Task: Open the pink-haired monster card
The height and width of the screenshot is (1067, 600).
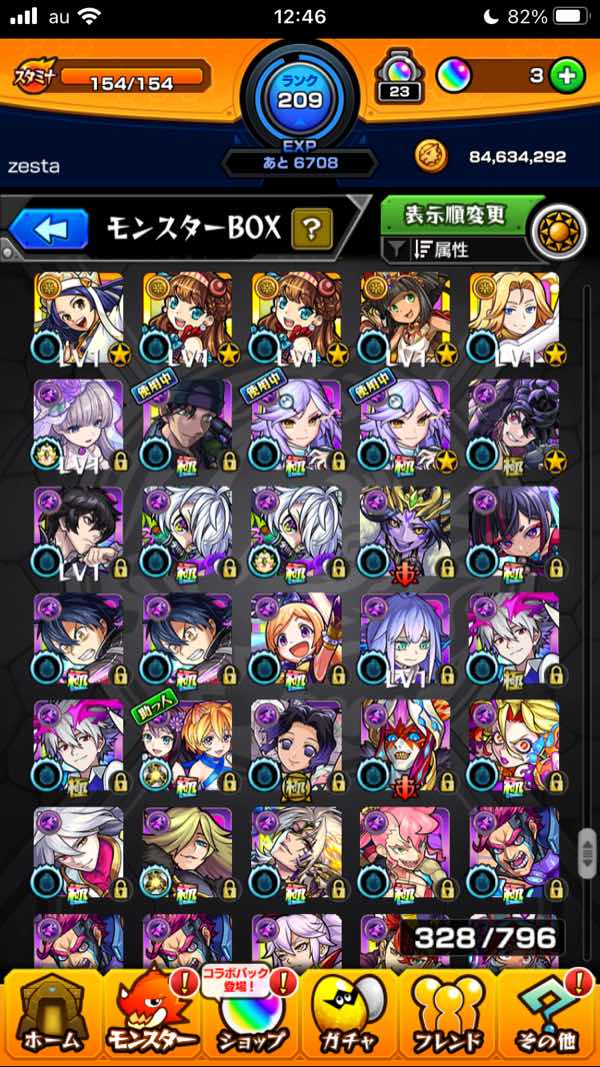Action: (405, 852)
